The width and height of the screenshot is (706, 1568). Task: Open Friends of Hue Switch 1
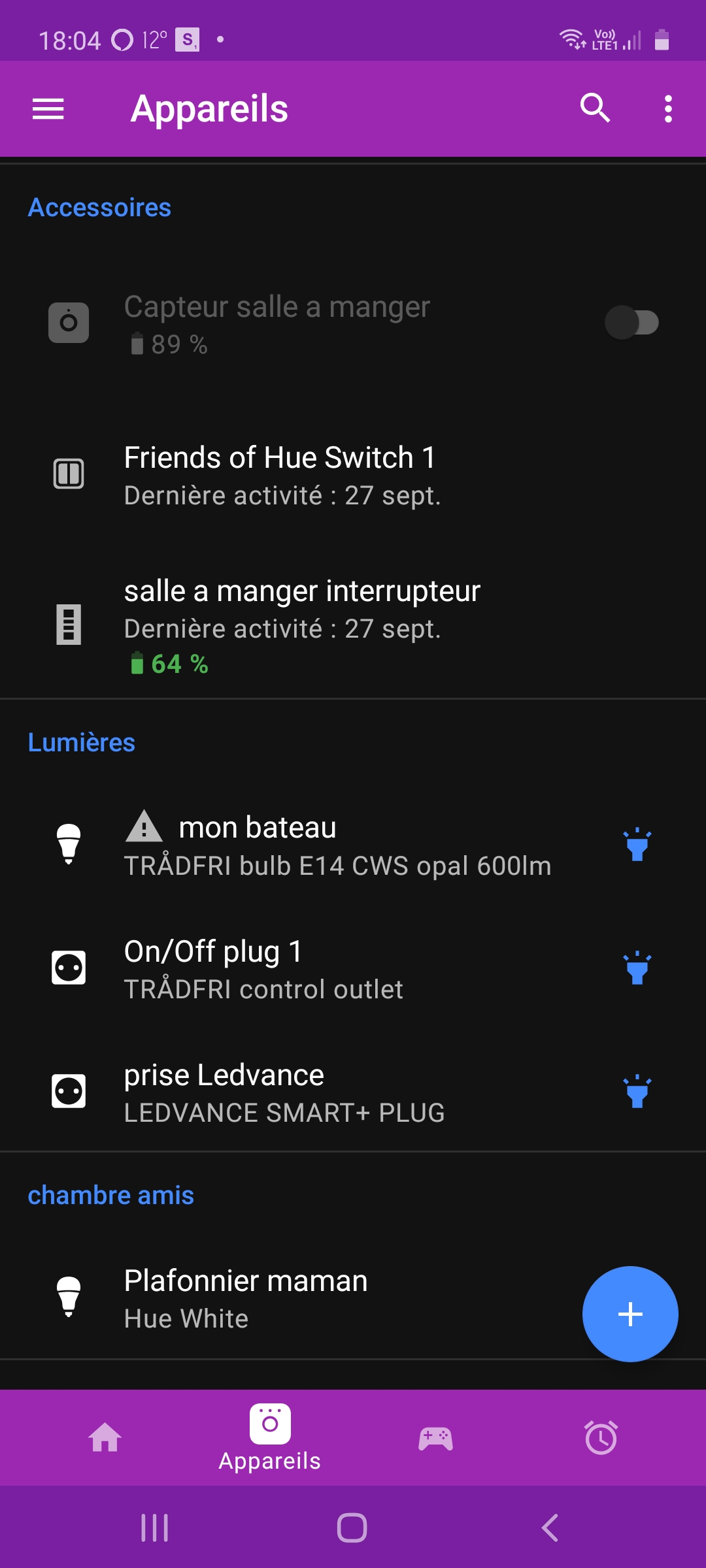click(353, 475)
